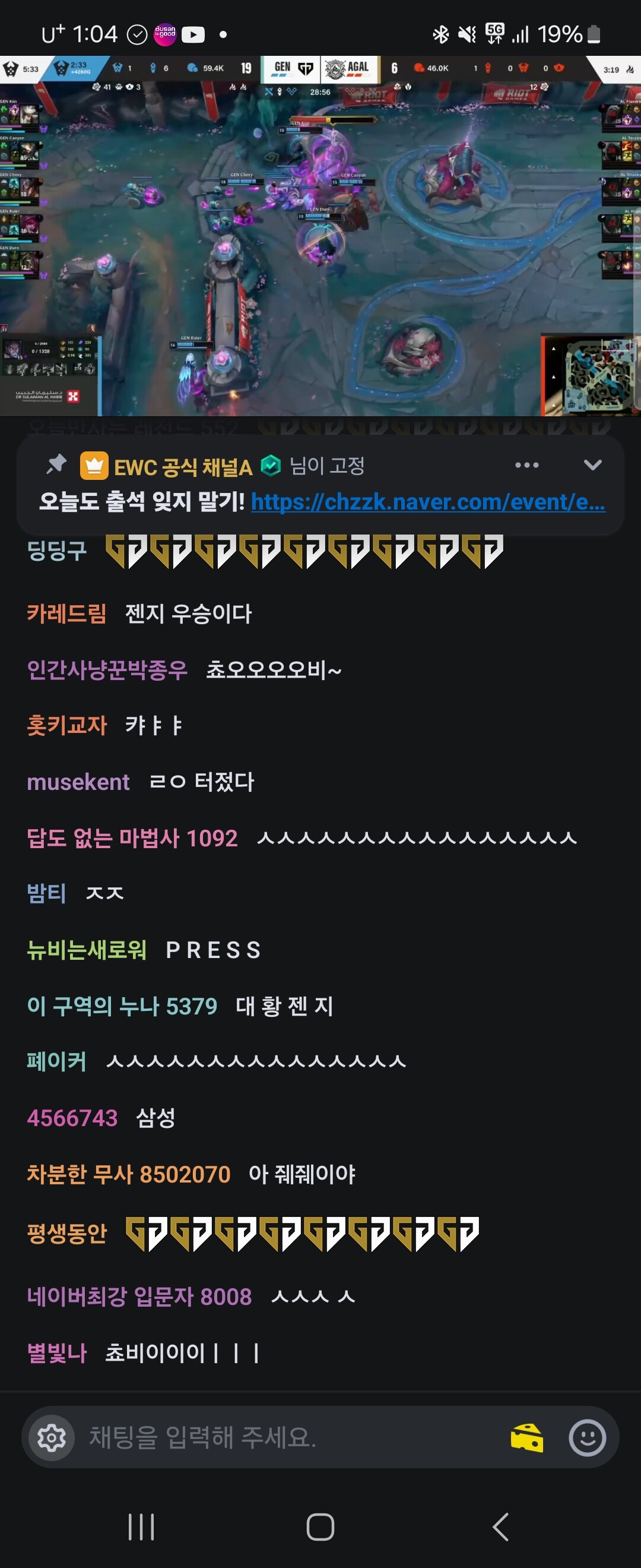The width and height of the screenshot is (641, 1568).
Task: Collapse the pinned message with the chevron
Action: click(592, 465)
